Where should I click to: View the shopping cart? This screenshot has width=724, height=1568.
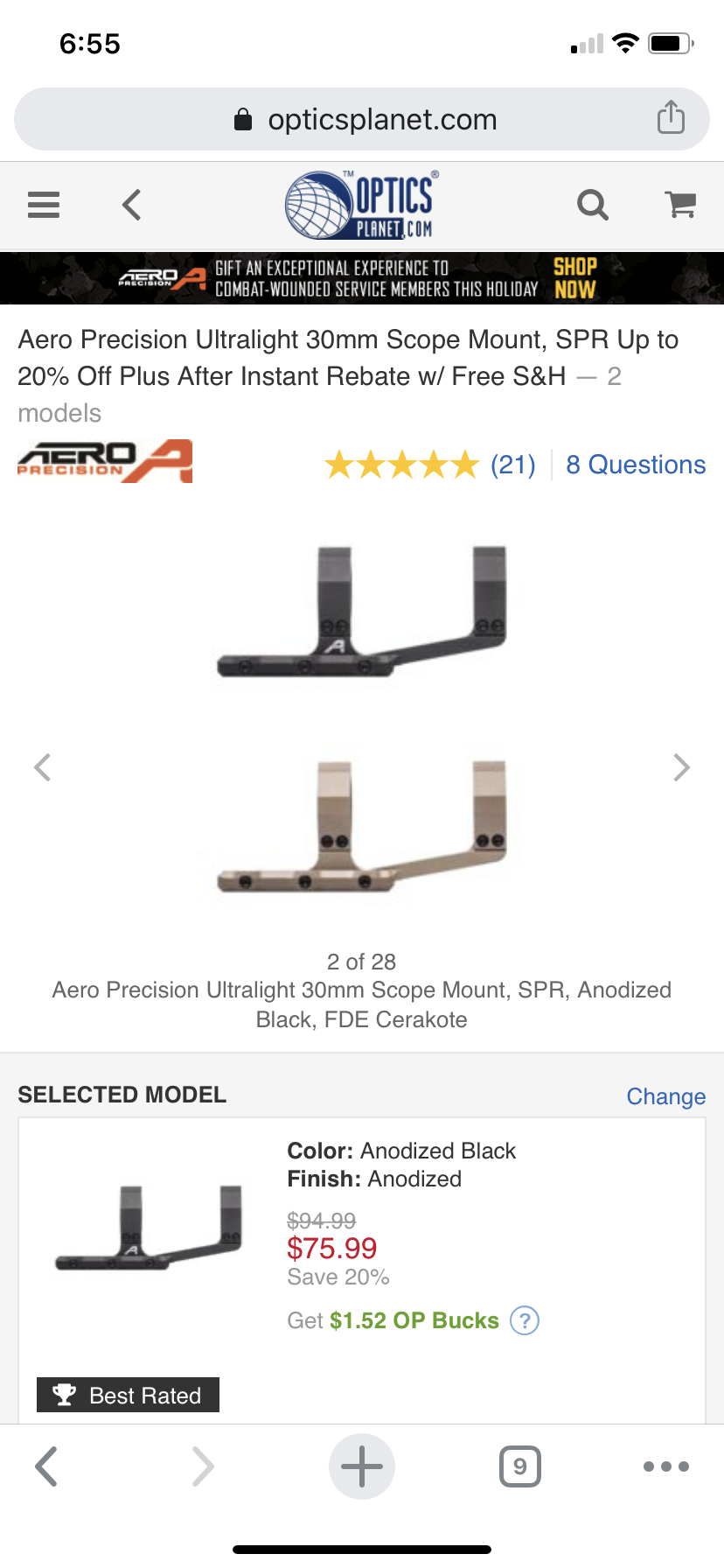680,206
